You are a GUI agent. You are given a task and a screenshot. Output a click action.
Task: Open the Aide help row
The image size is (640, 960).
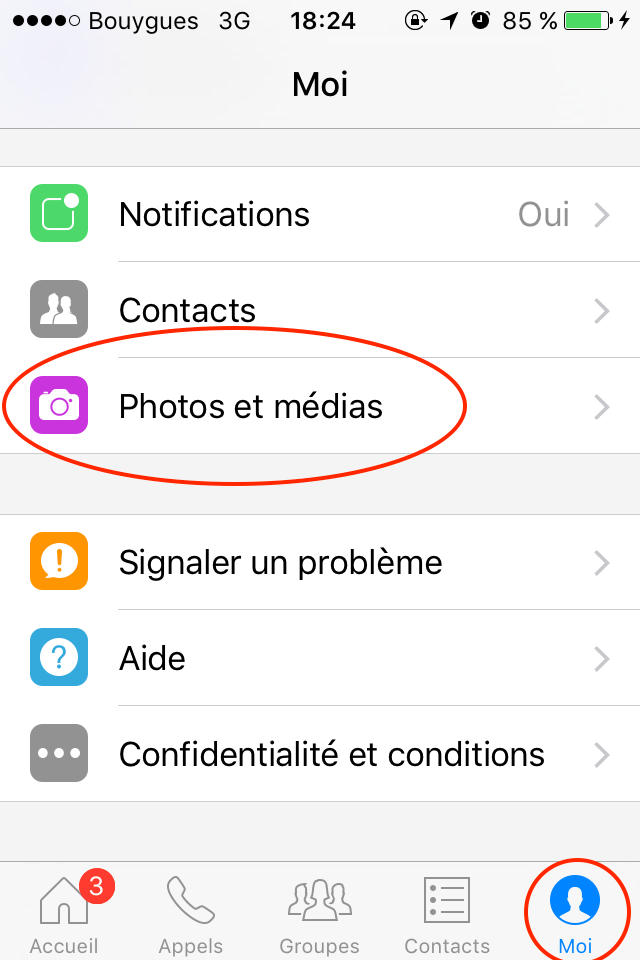click(320, 658)
